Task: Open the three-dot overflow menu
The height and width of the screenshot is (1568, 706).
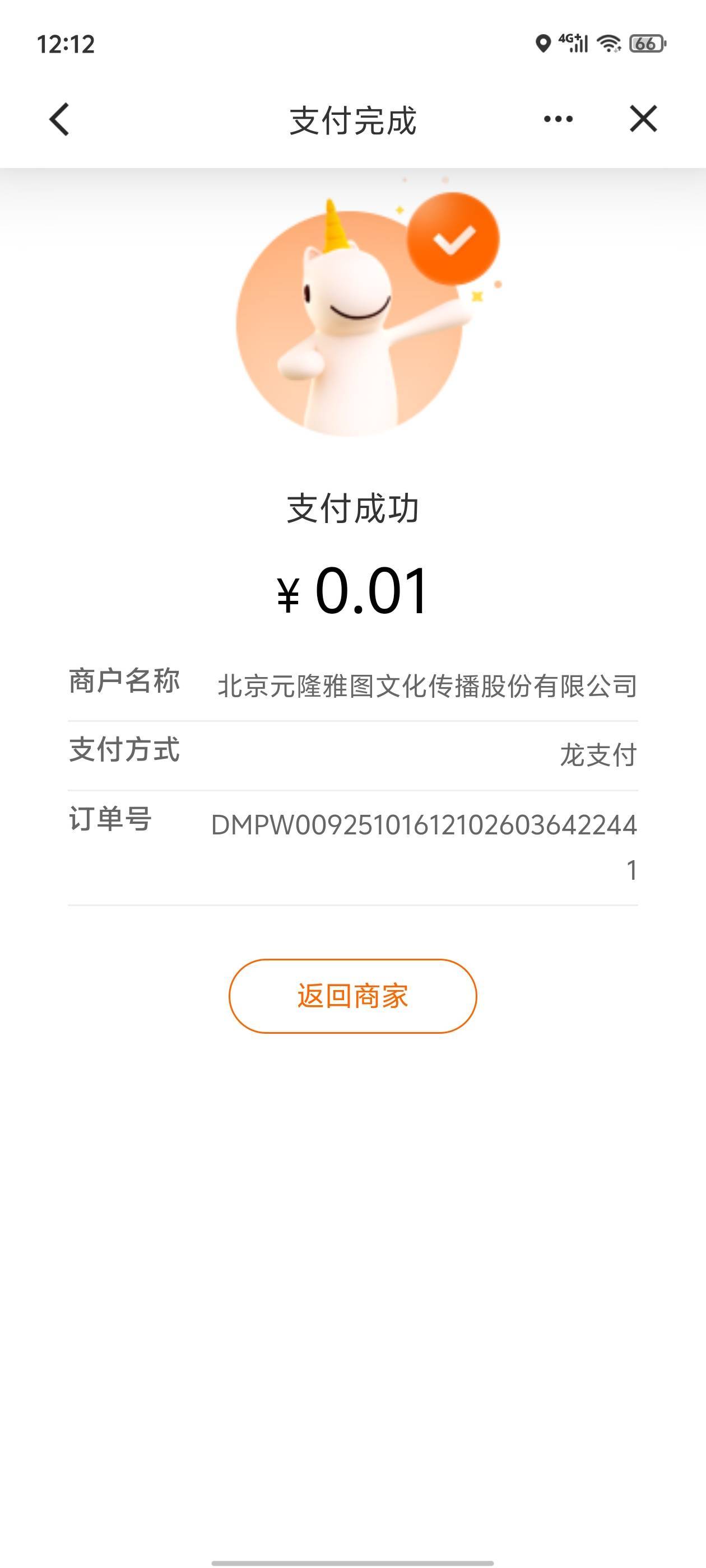Action: tap(558, 119)
